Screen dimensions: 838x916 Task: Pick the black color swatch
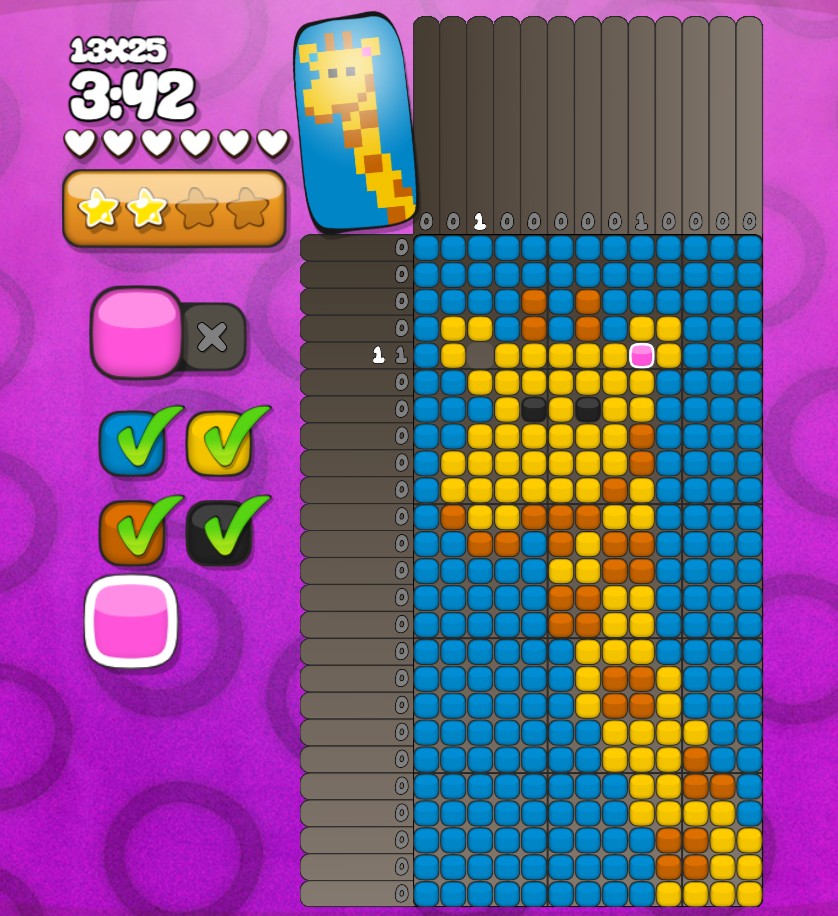[x=218, y=531]
